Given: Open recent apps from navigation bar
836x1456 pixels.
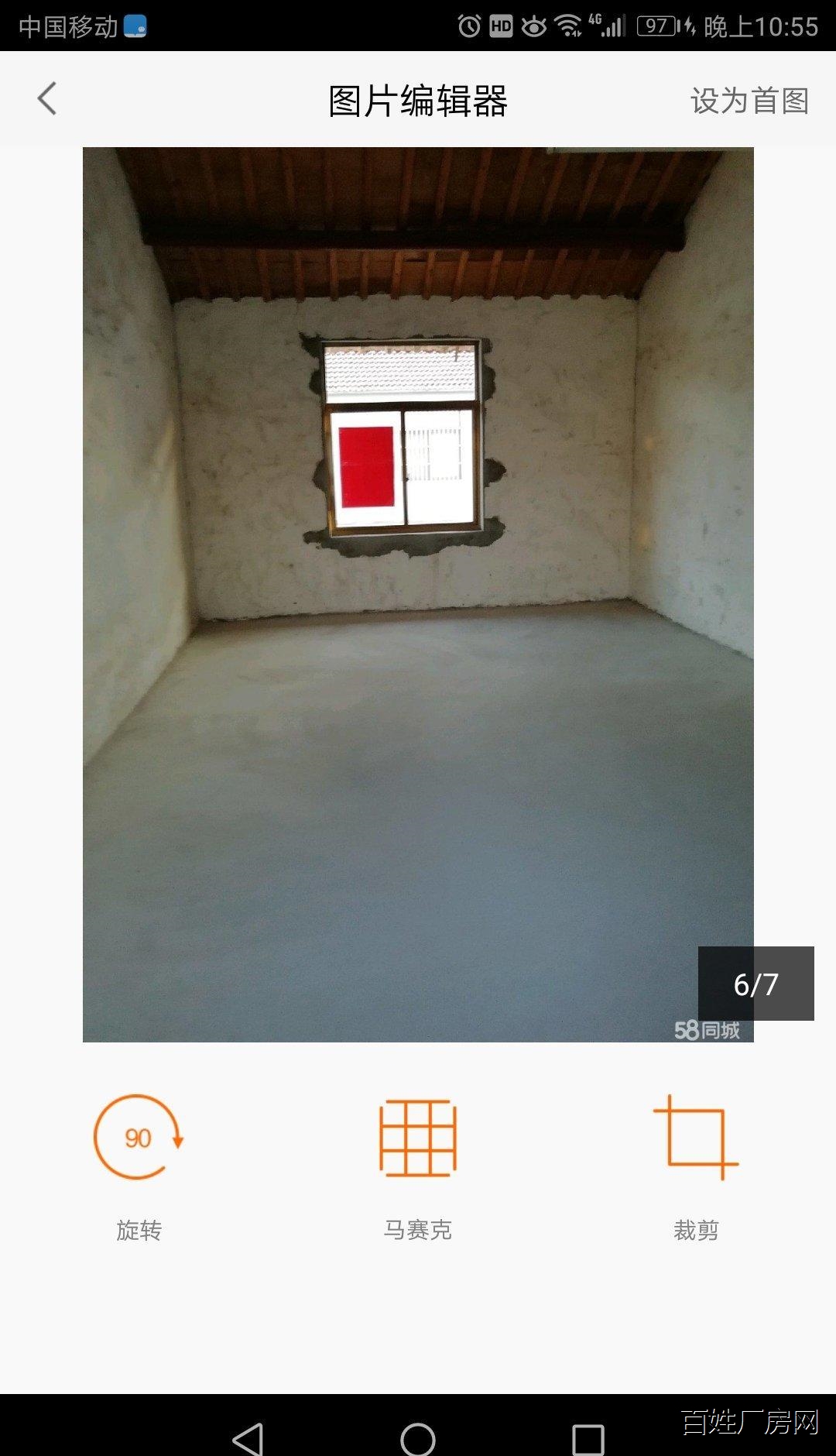Looking at the screenshot, I should (x=588, y=1439).
